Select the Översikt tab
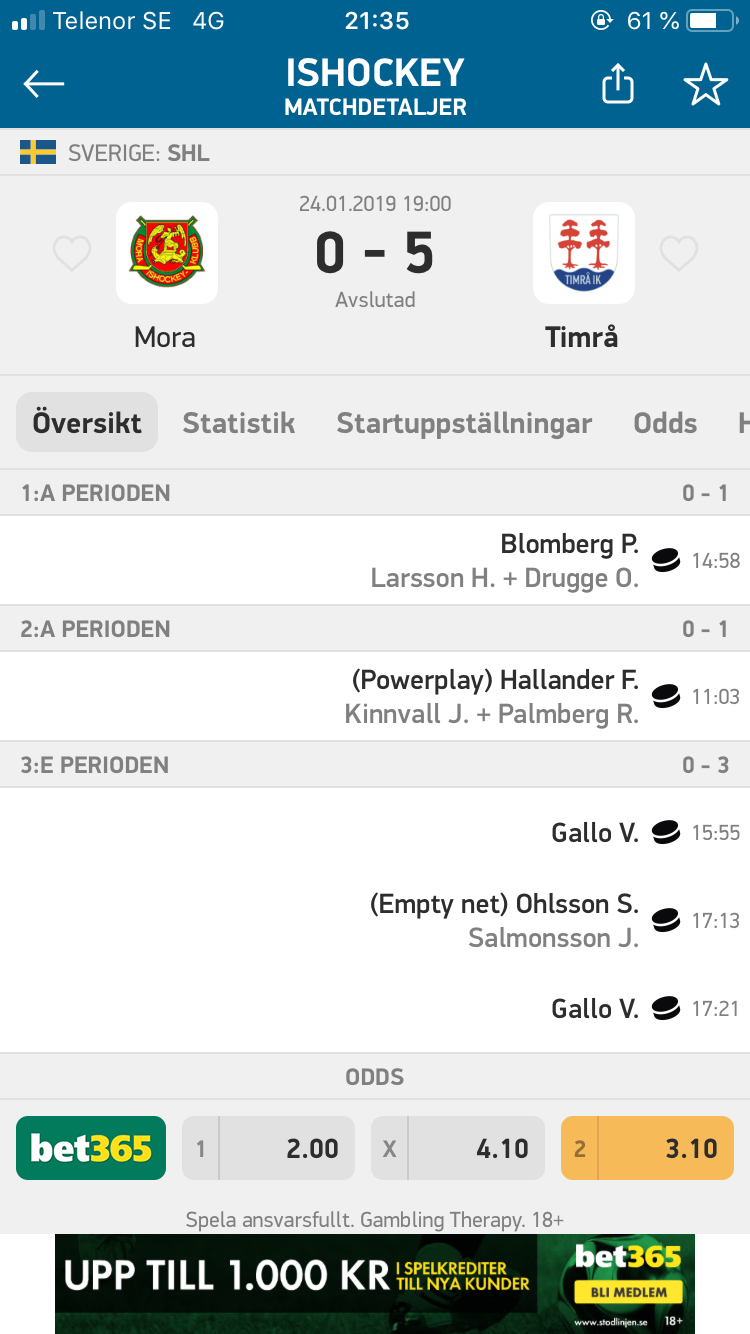Image resolution: width=750 pixels, height=1334 pixels. [87, 422]
